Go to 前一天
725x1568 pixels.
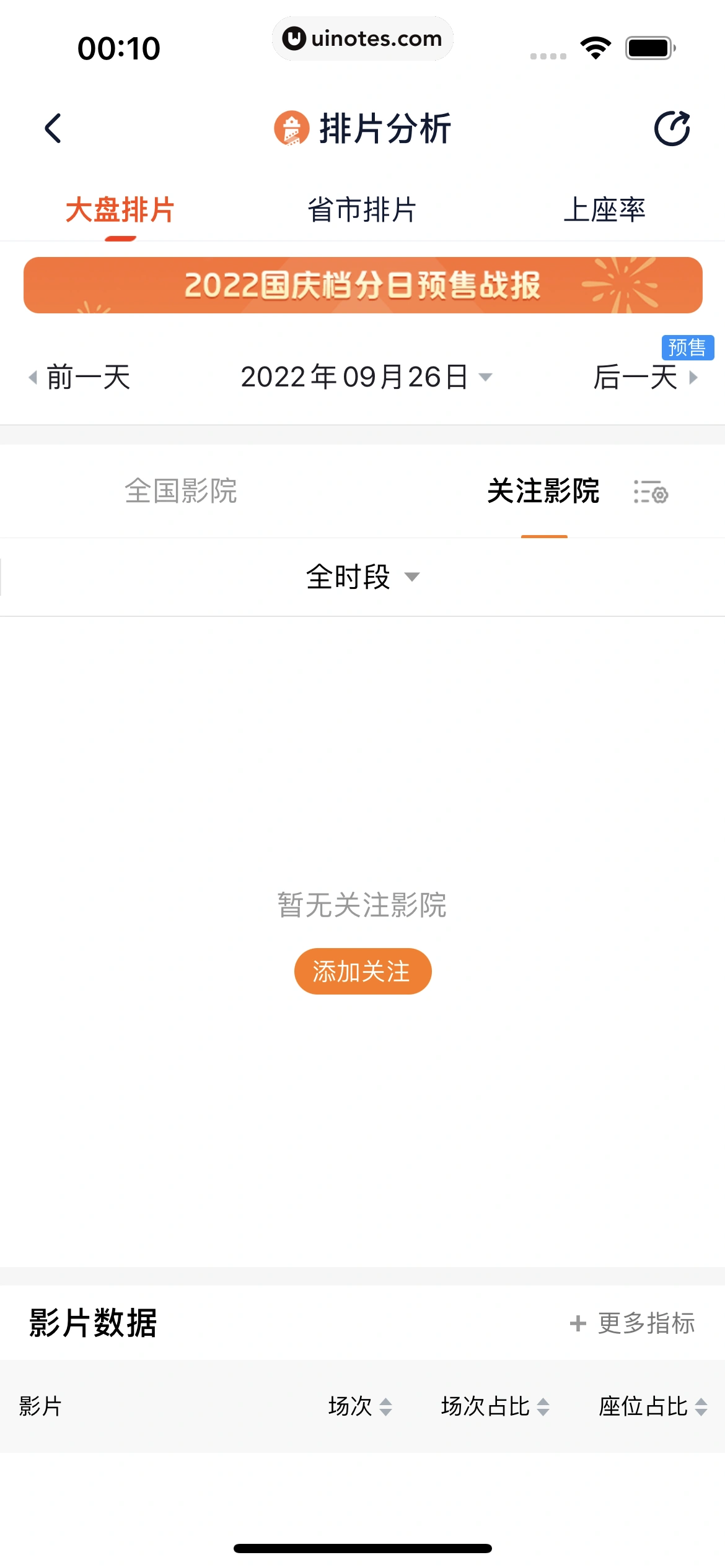pos(81,377)
